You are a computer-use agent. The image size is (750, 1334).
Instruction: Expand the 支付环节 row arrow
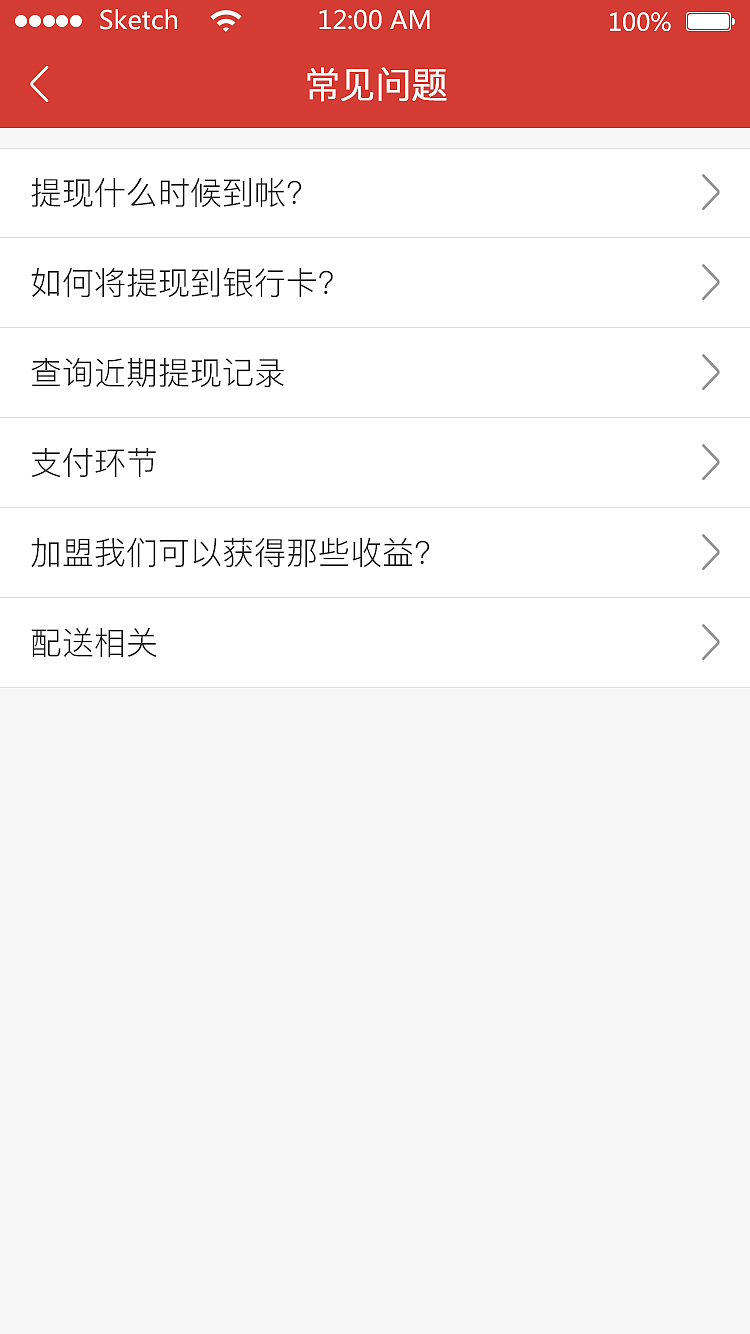pyautogui.click(x=710, y=462)
